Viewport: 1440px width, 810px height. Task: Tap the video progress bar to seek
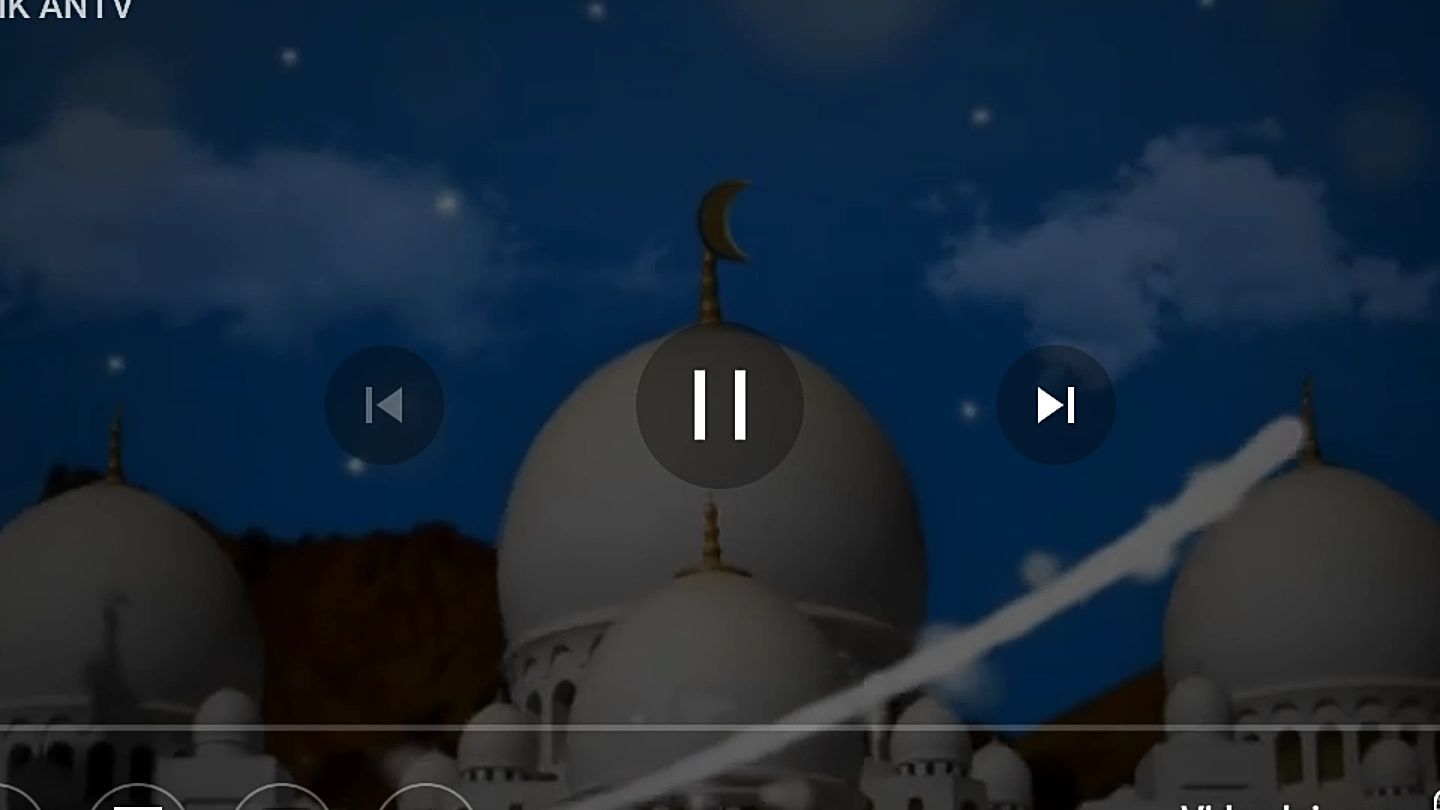720,727
